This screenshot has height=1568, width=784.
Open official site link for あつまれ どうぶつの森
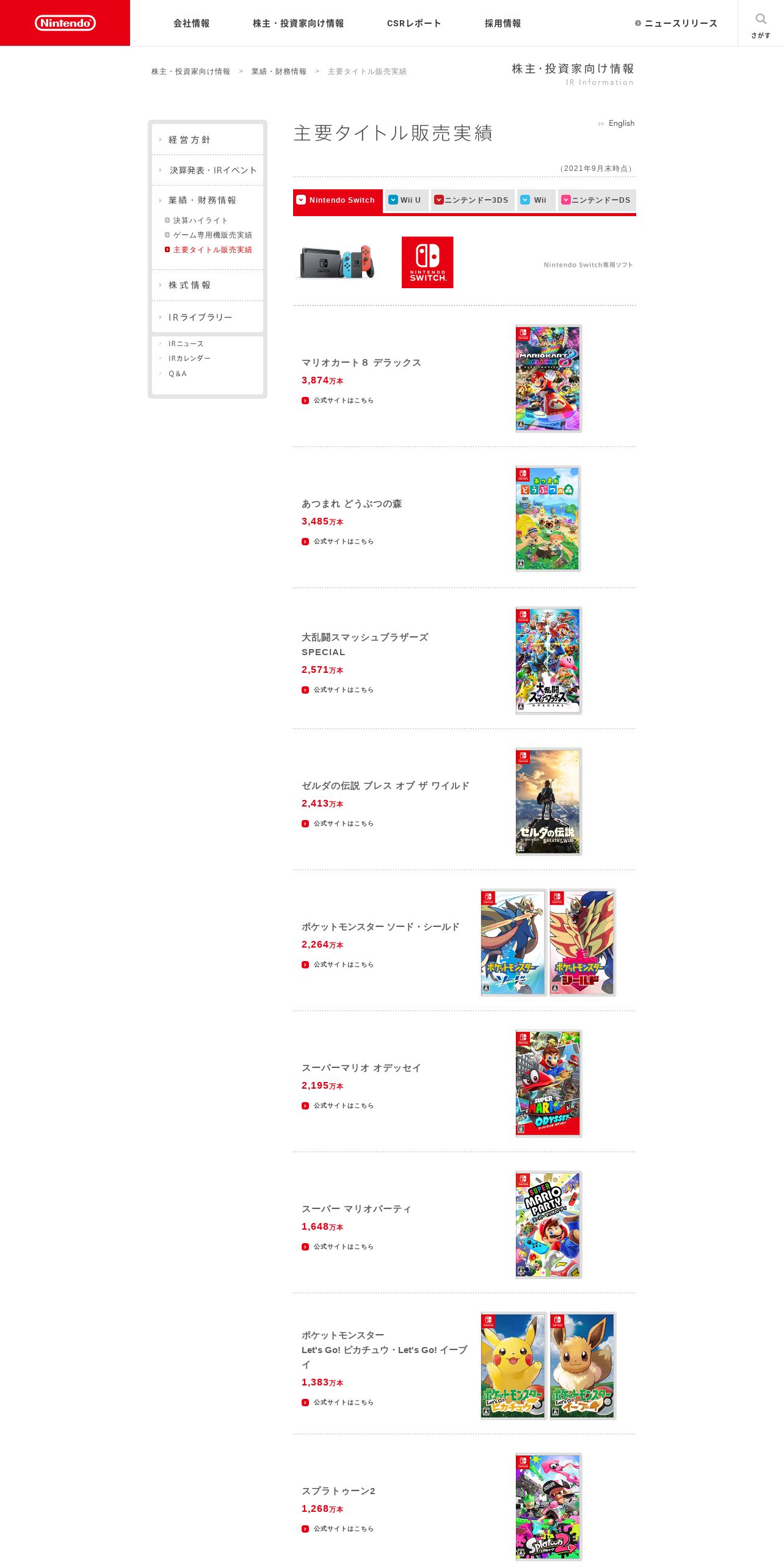pyautogui.click(x=338, y=542)
